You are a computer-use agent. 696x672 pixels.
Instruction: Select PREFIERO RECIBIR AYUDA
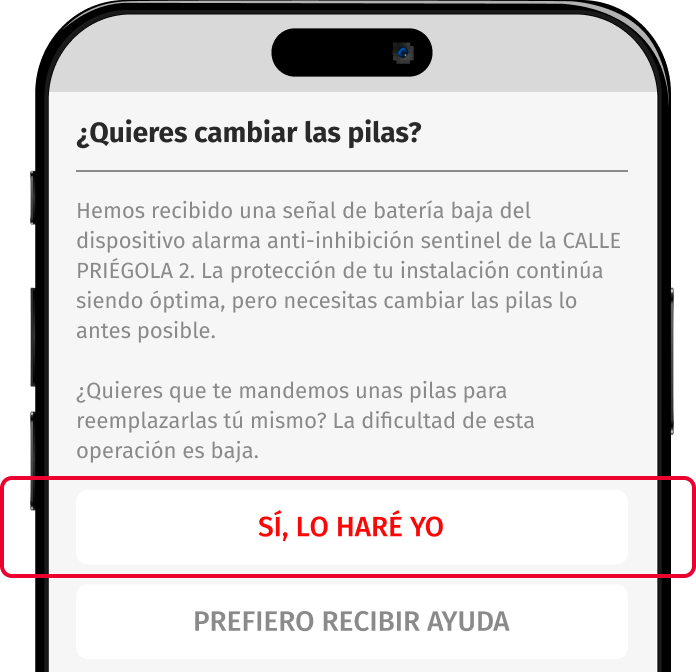tap(351, 621)
